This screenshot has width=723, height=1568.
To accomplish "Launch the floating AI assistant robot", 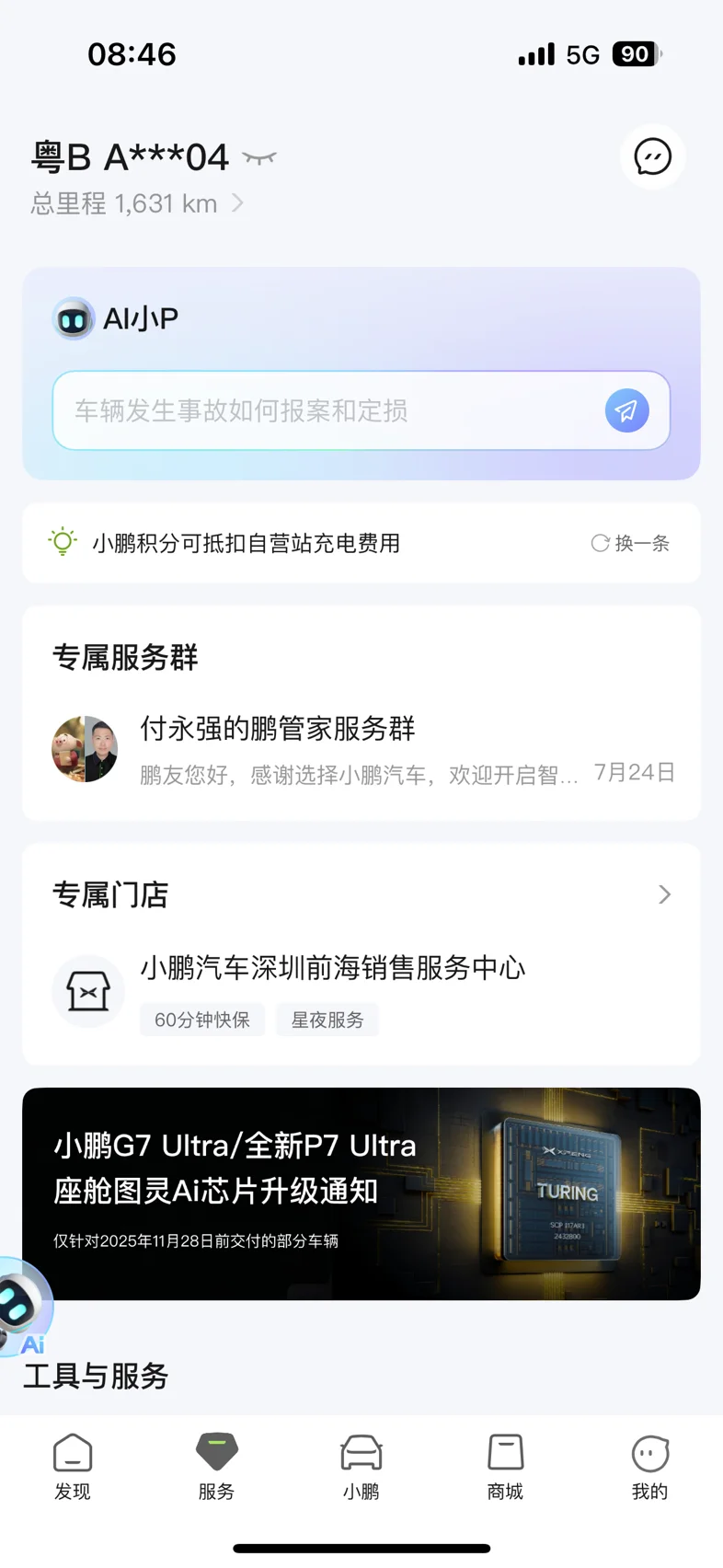I will [22, 1307].
